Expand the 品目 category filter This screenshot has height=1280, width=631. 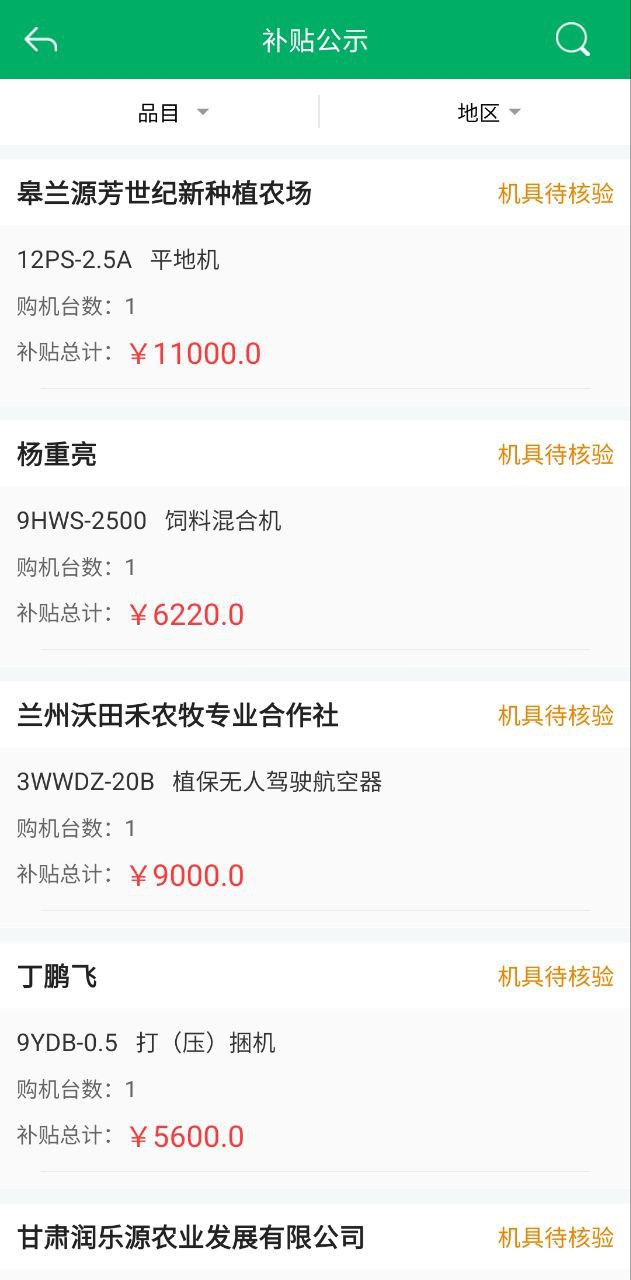click(x=173, y=113)
